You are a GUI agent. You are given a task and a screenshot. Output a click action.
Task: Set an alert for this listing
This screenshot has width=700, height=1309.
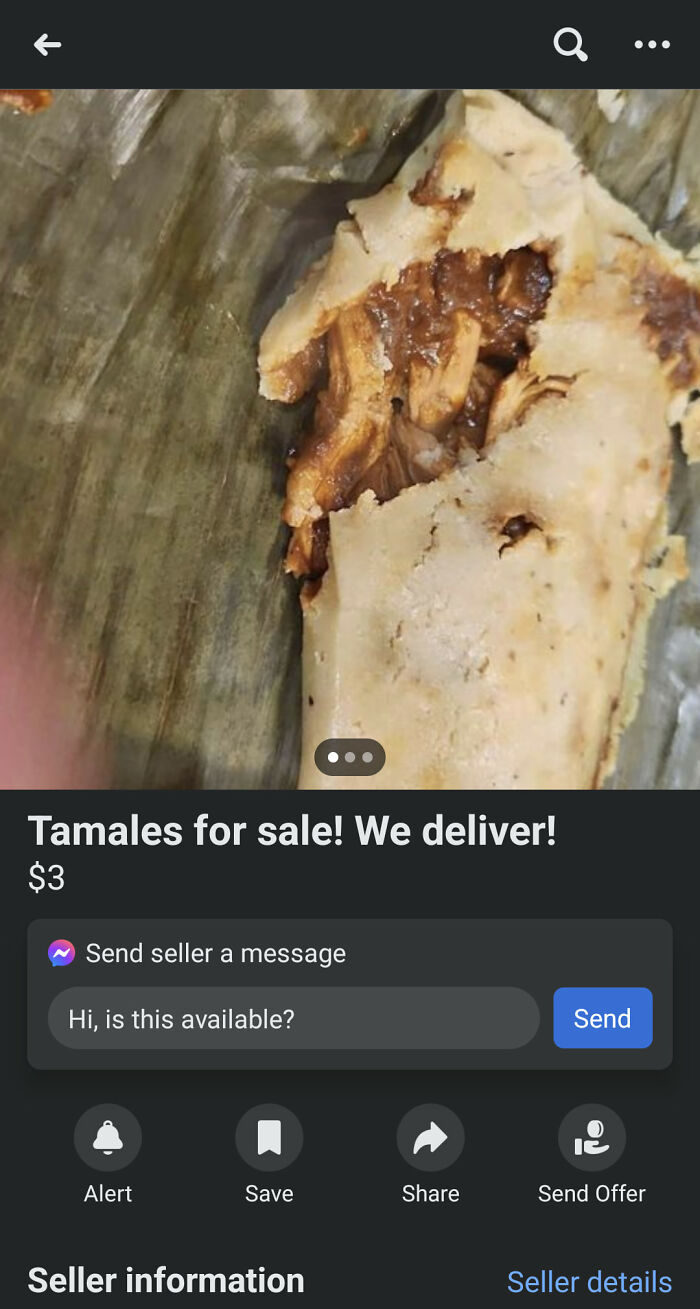click(x=108, y=1138)
